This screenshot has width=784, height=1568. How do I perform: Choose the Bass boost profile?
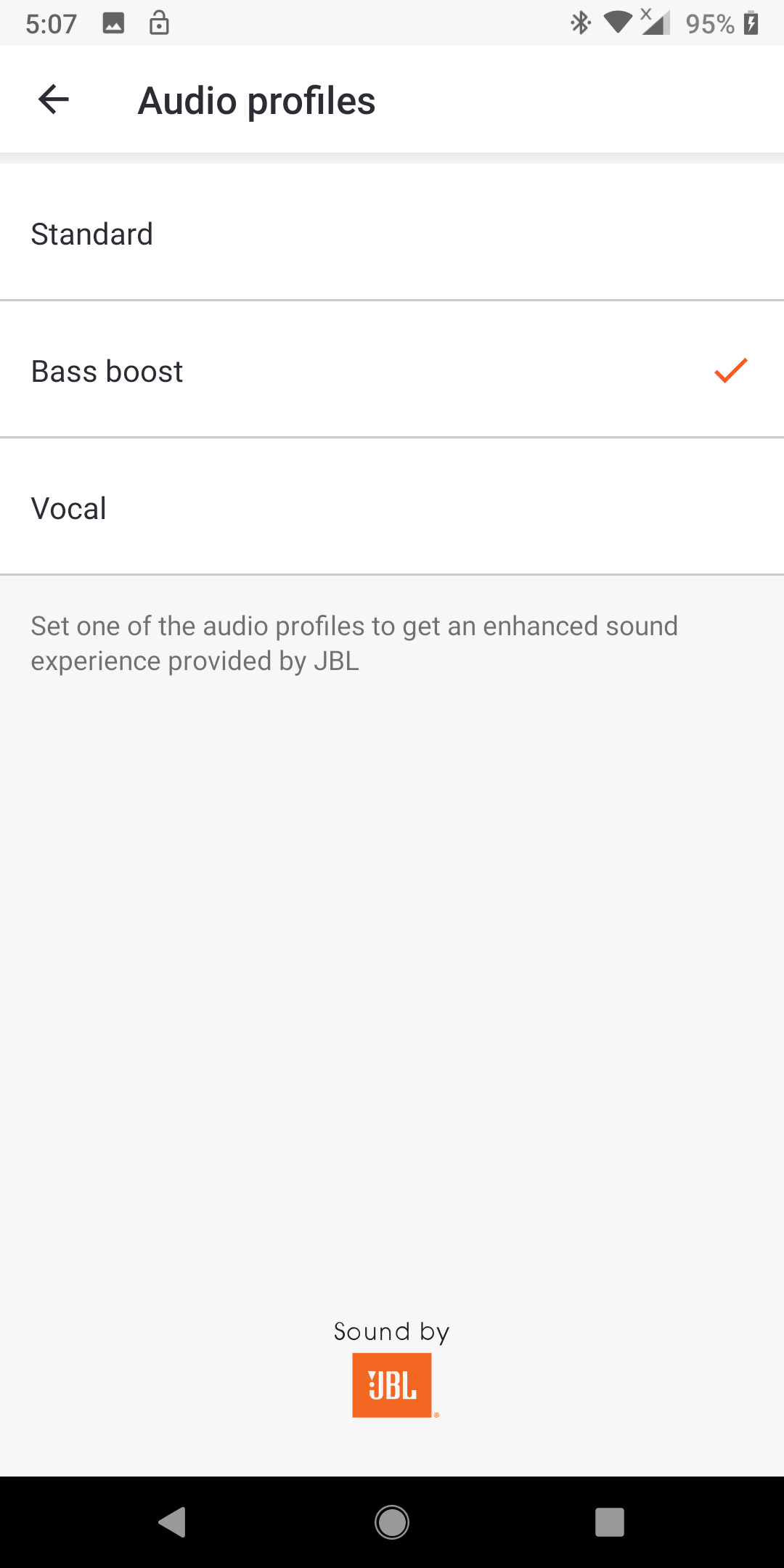tap(392, 369)
